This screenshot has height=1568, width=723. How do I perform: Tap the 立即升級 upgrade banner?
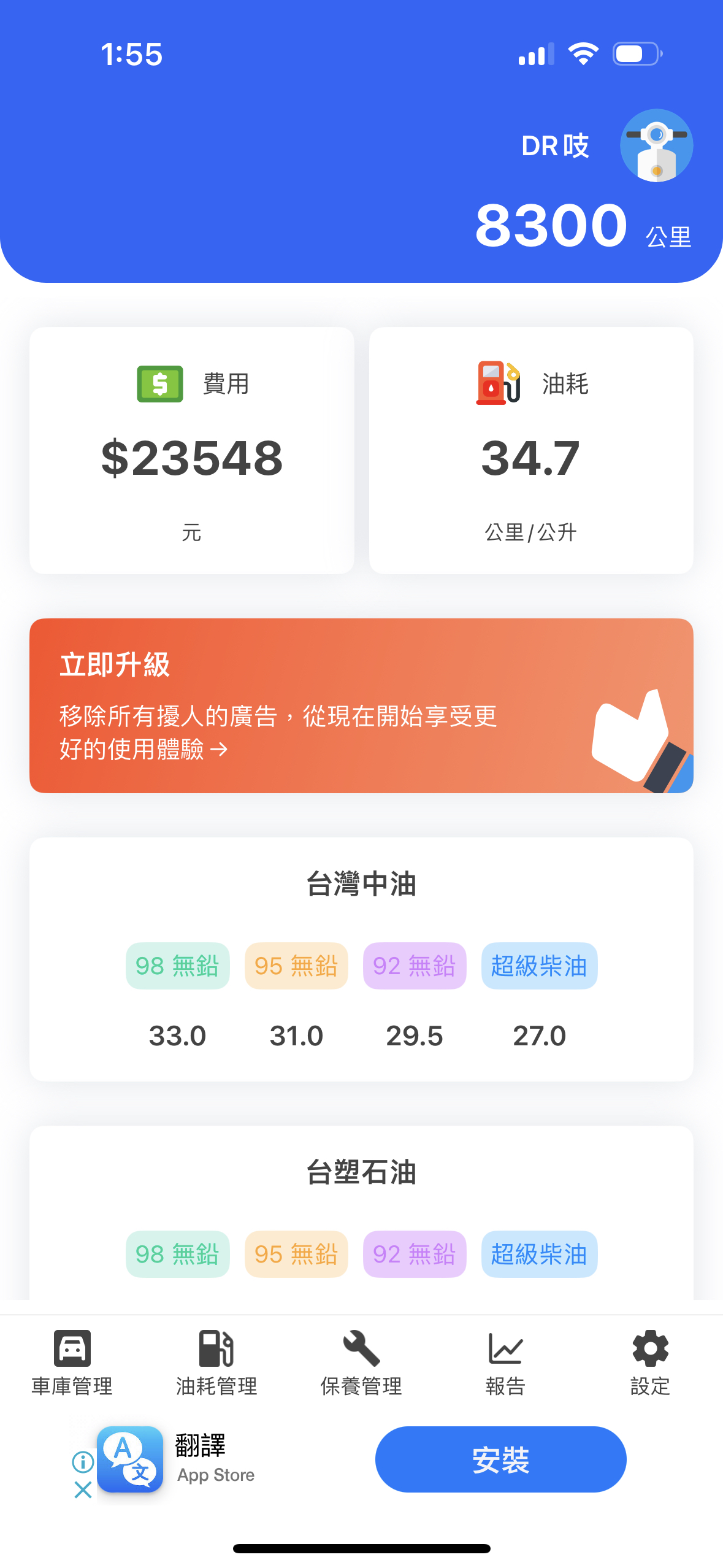(361, 705)
